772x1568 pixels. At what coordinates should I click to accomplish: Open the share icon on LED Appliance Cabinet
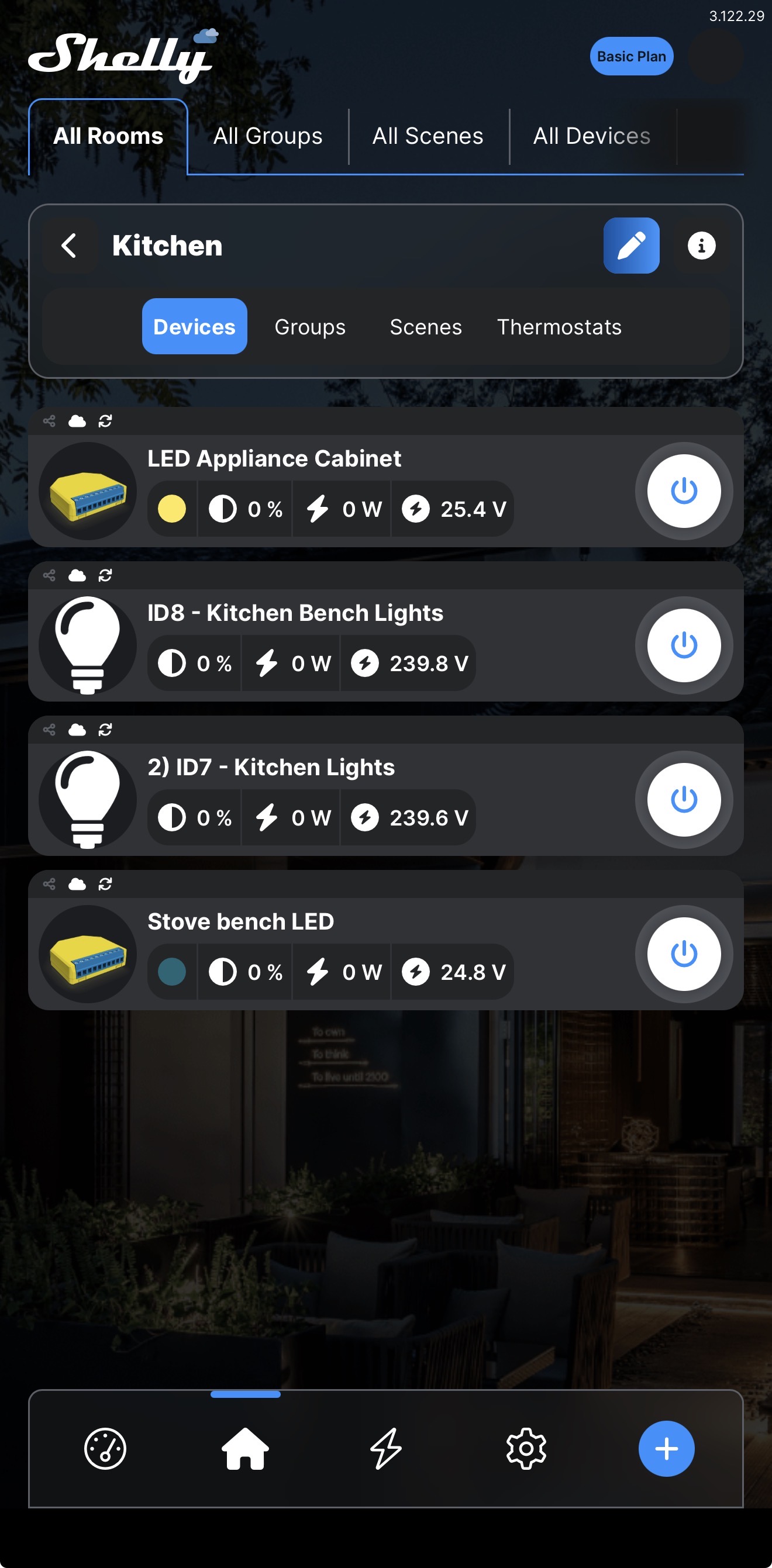(x=50, y=421)
